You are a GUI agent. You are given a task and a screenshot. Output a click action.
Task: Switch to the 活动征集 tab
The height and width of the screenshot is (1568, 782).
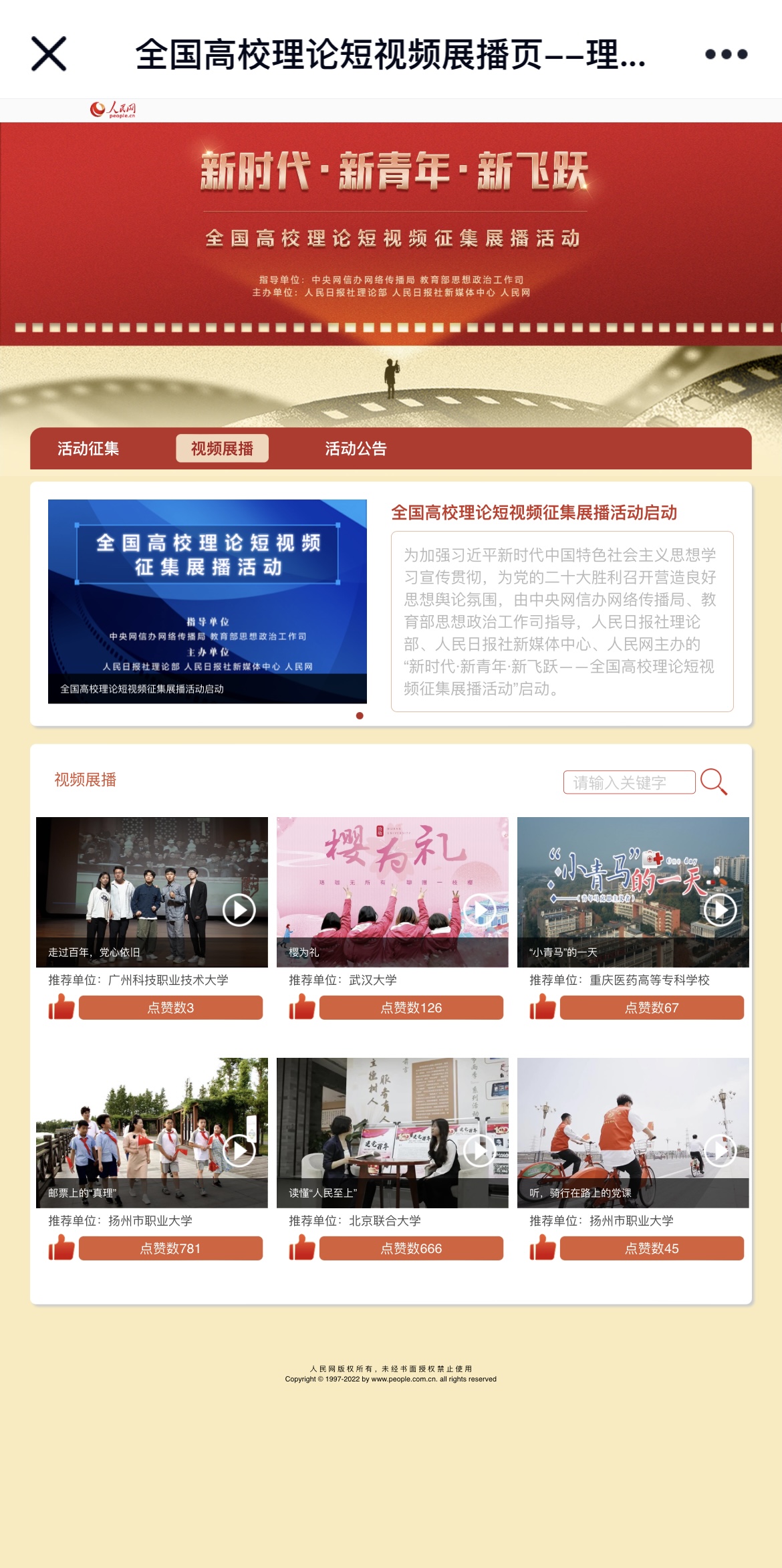pos(88,449)
